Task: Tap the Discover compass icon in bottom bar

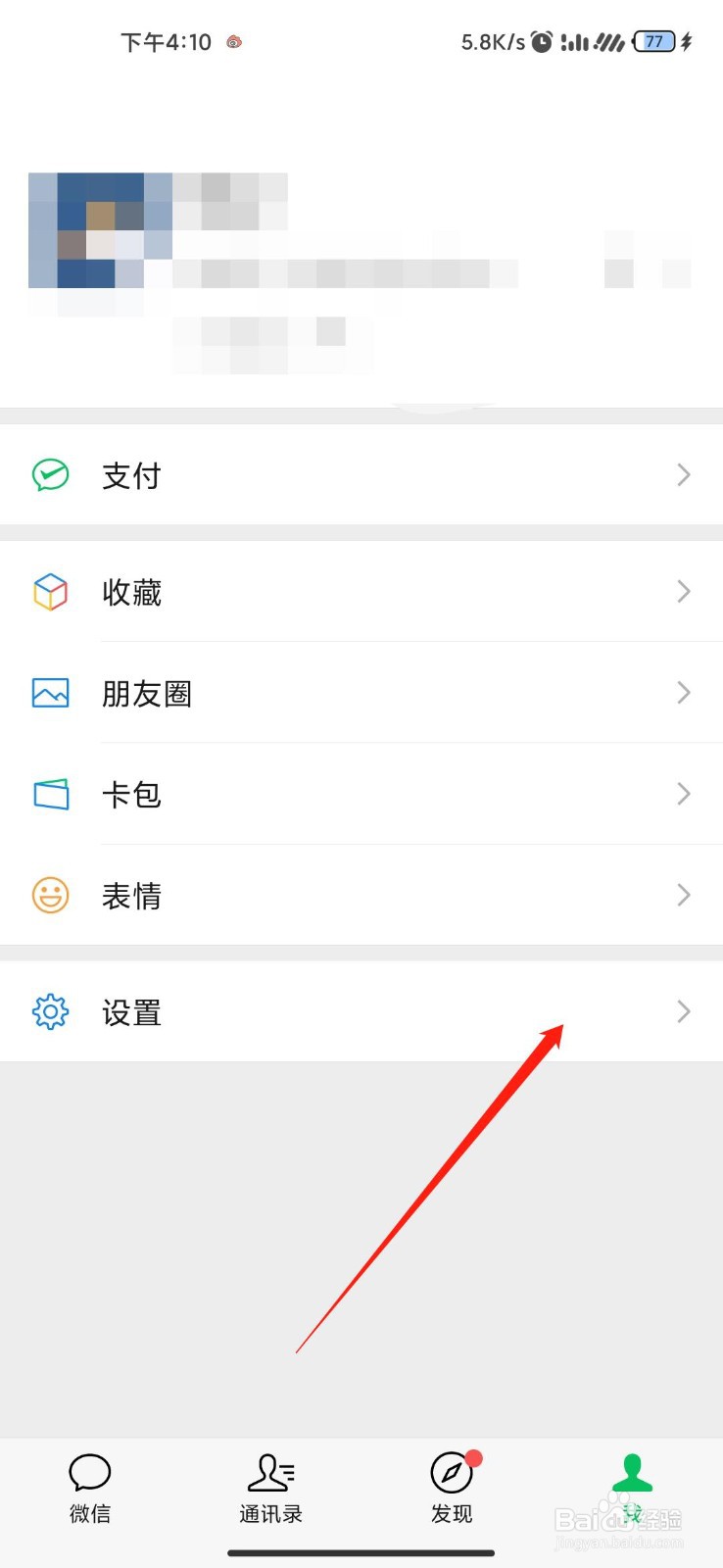Action: [451, 1472]
